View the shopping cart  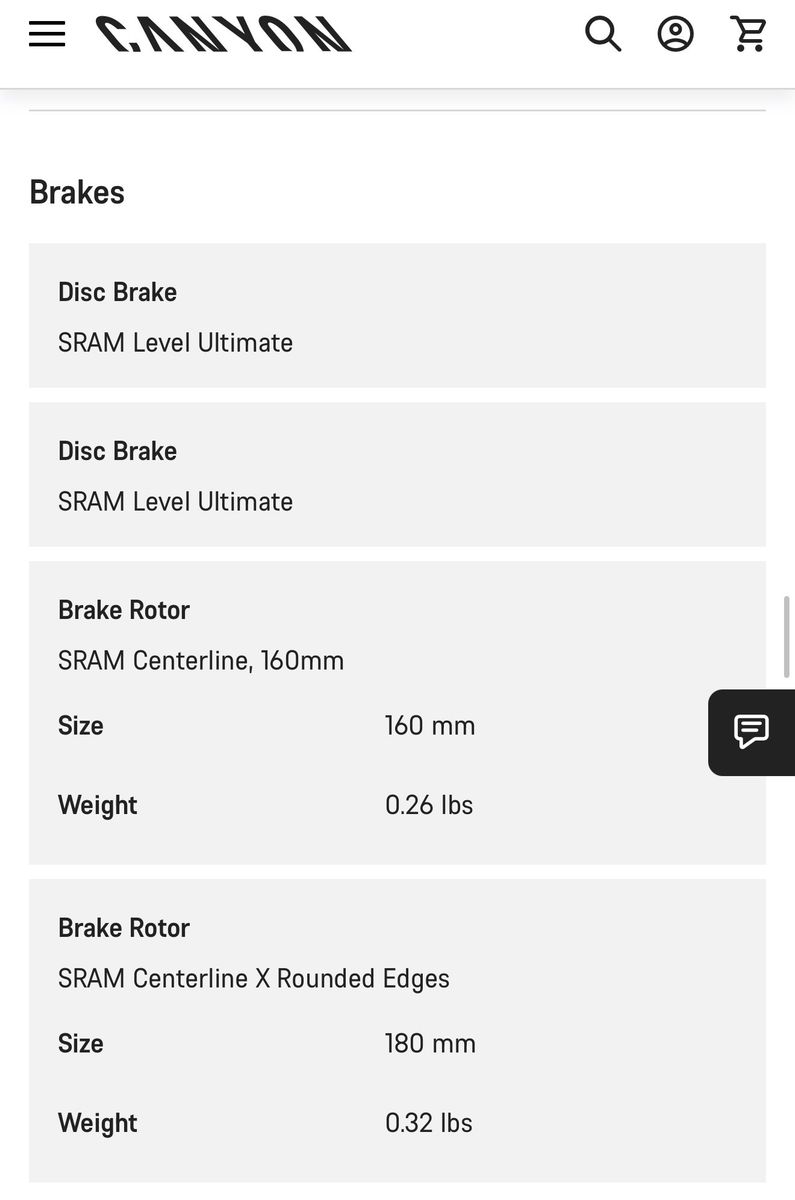tap(749, 34)
